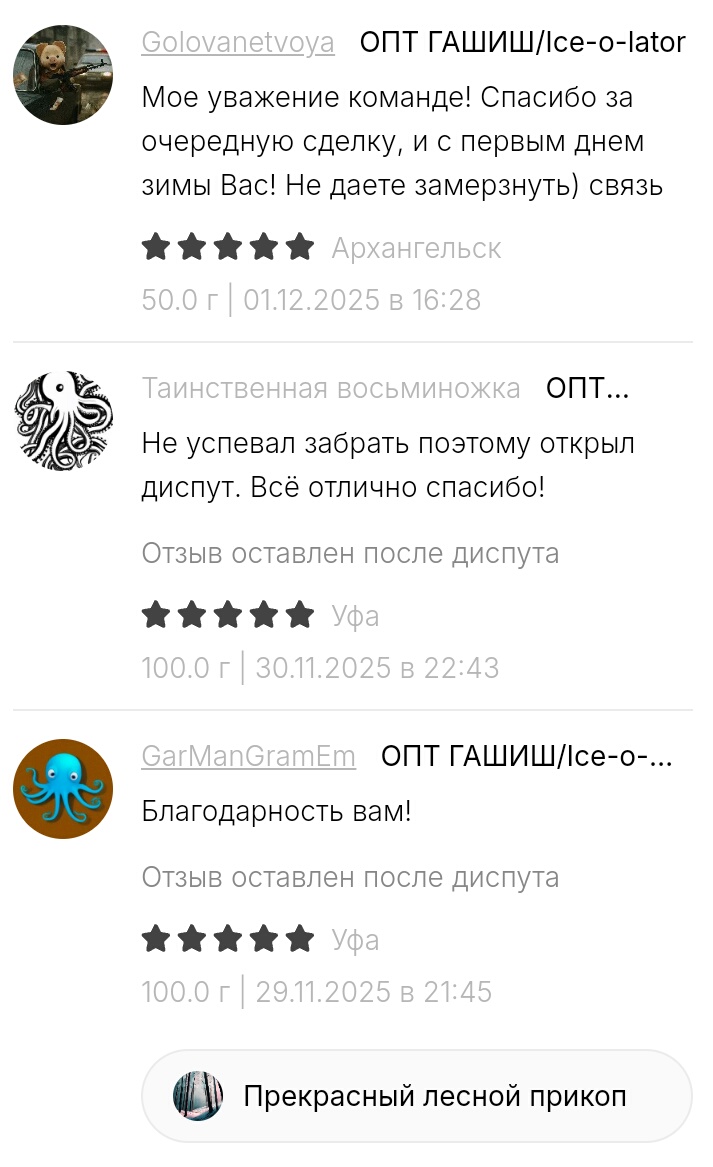Open the product title in Golovanetvoya's review
Screen dimensions: 713x1167
point(522,43)
